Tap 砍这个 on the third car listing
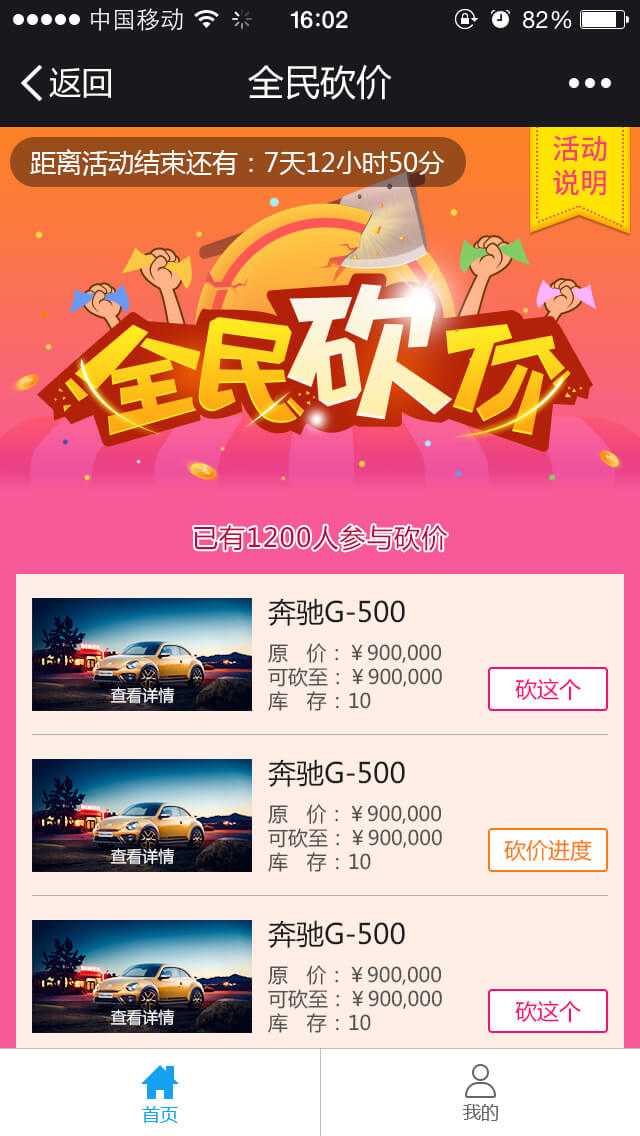This screenshot has height=1136, width=640. [x=547, y=1011]
